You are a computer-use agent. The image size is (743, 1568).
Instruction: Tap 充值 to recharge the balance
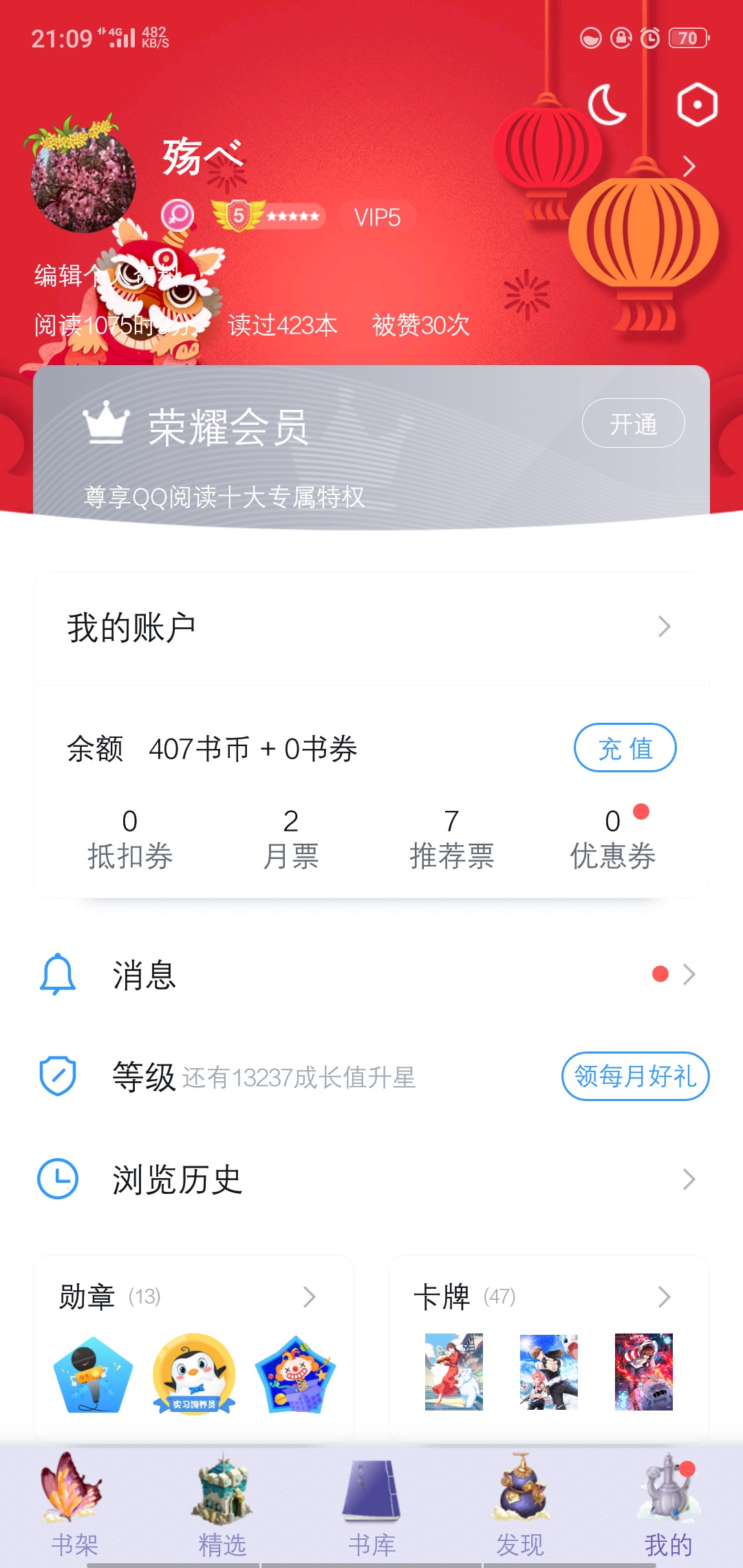tap(625, 748)
